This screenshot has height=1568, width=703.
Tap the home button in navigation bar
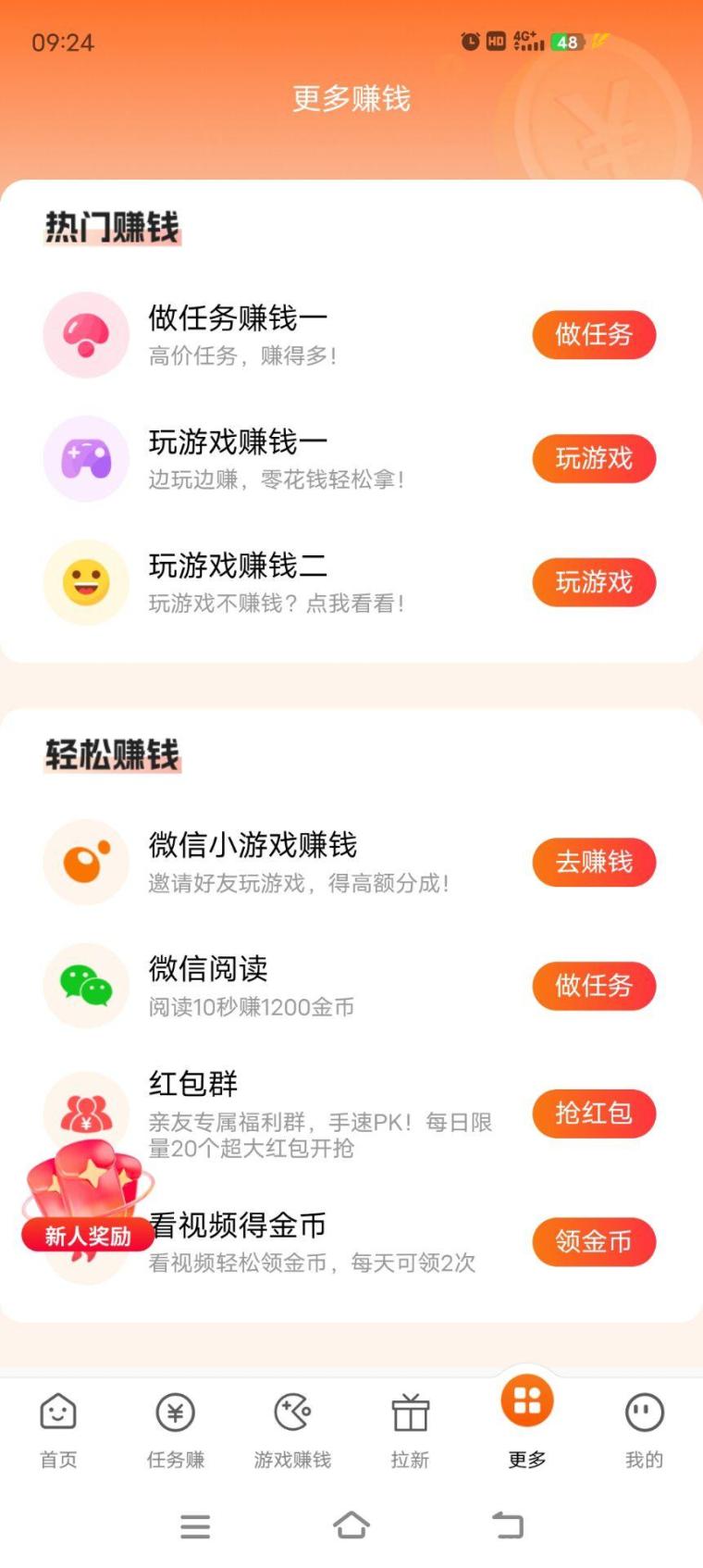coord(351,1524)
